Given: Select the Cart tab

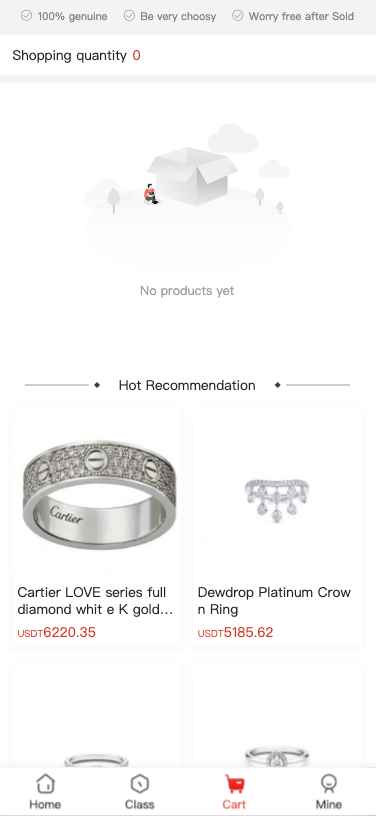Looking at the screenshot, I should [x=234, y=791].
